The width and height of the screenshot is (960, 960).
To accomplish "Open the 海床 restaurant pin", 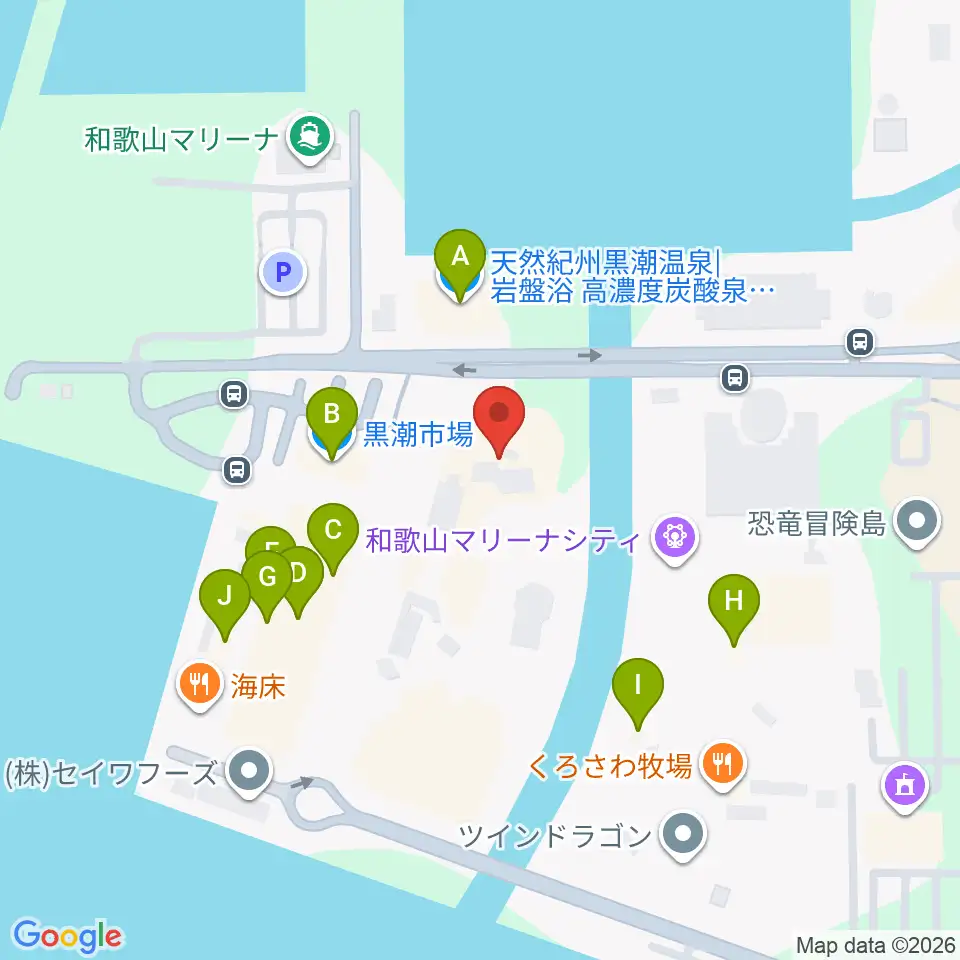I will point(200,686).
